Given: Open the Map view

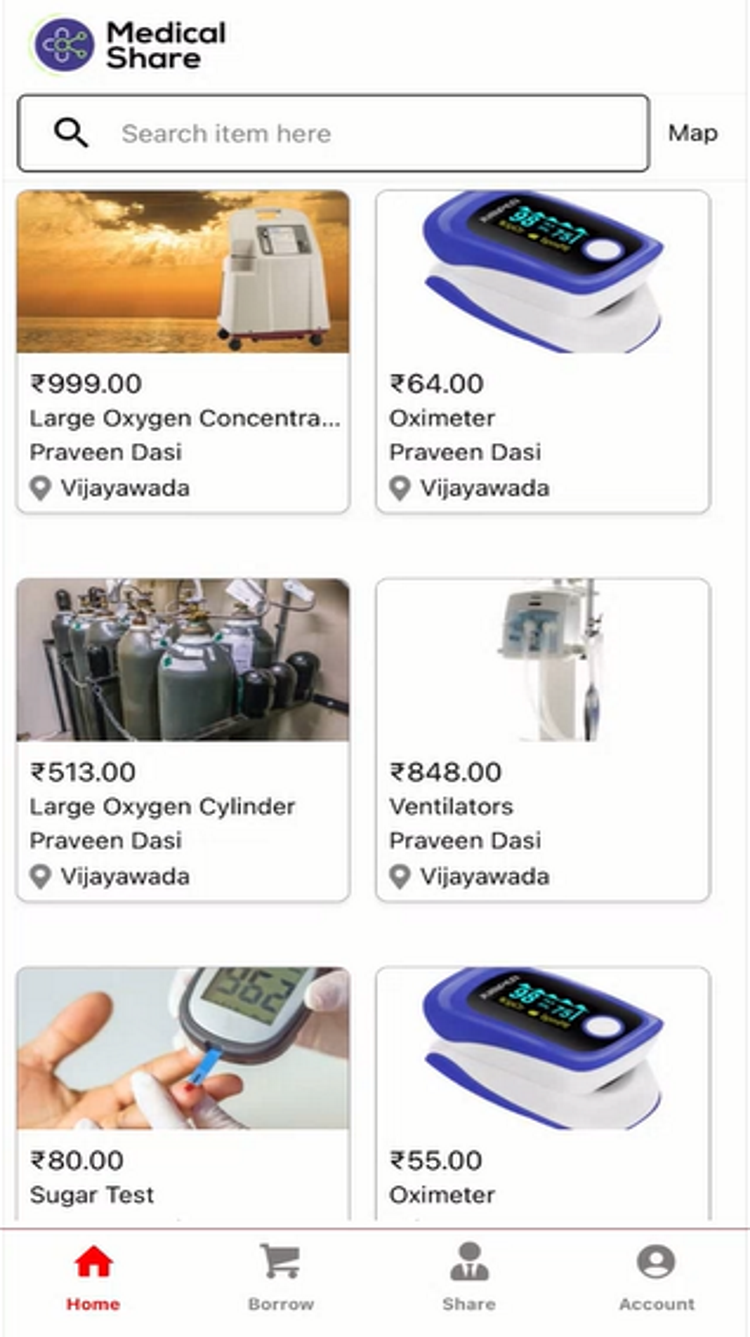Looking at the screenshot, I should click(692, 133).
